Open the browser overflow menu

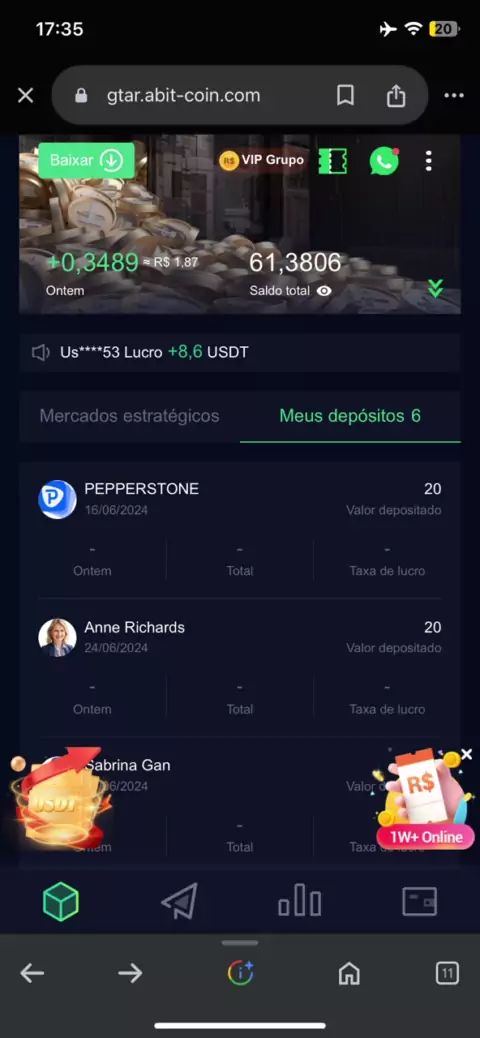click(x=454, y=95)
